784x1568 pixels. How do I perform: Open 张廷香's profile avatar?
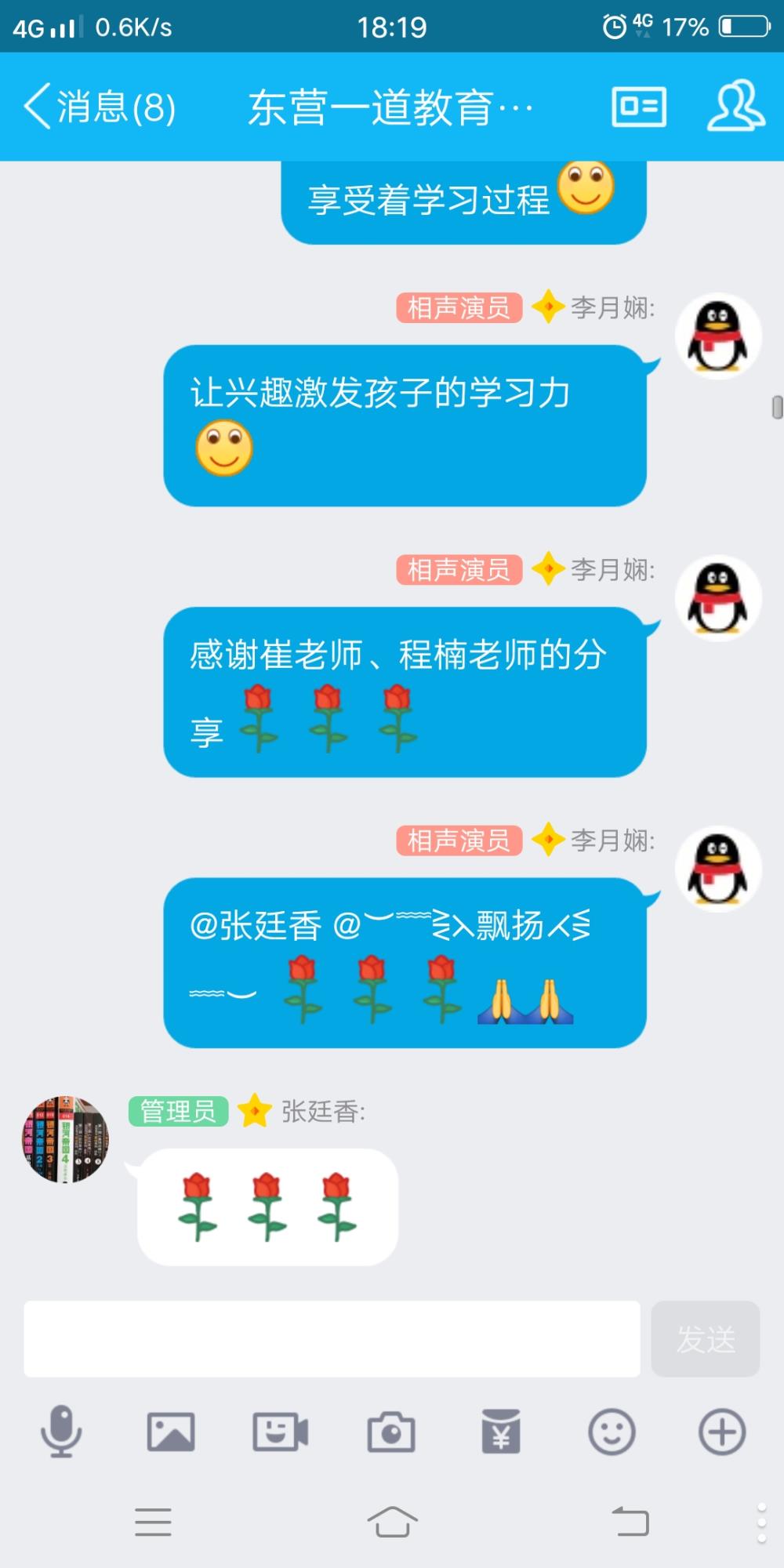point(65,1139)
